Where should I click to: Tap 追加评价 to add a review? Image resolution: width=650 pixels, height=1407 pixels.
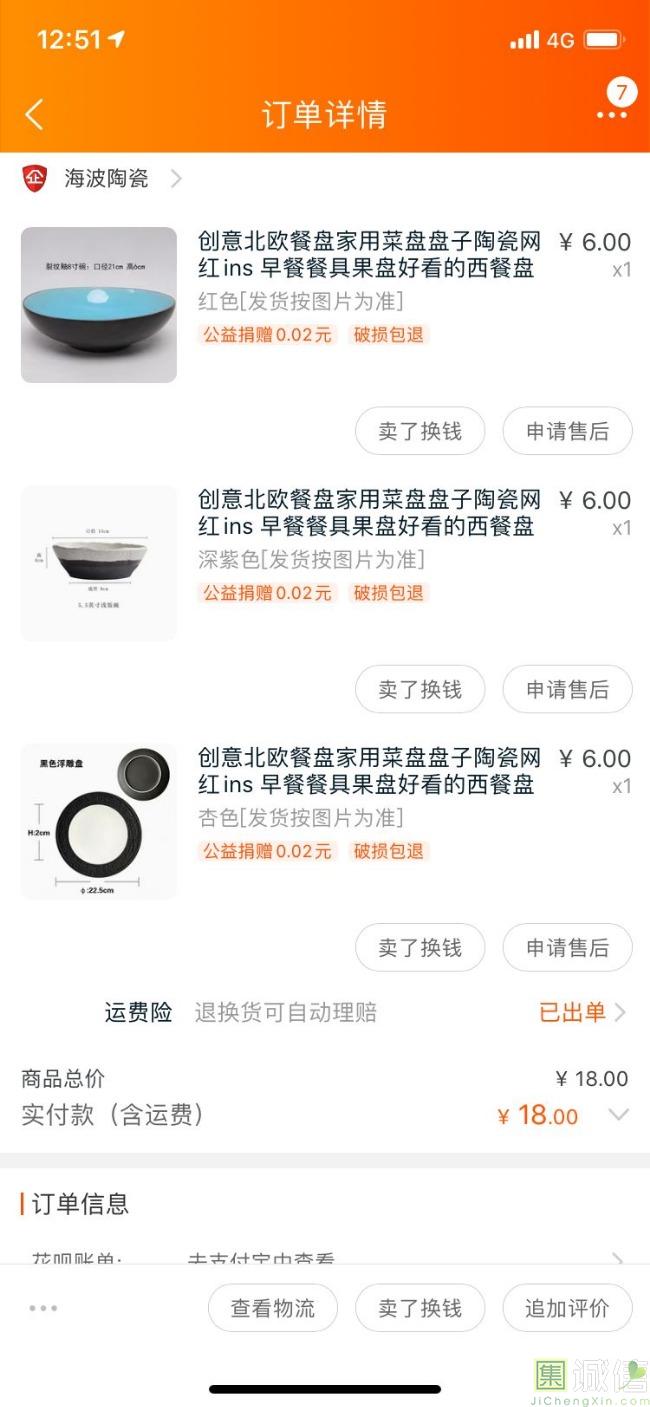pyautogui.click(x=567, y=1308)
